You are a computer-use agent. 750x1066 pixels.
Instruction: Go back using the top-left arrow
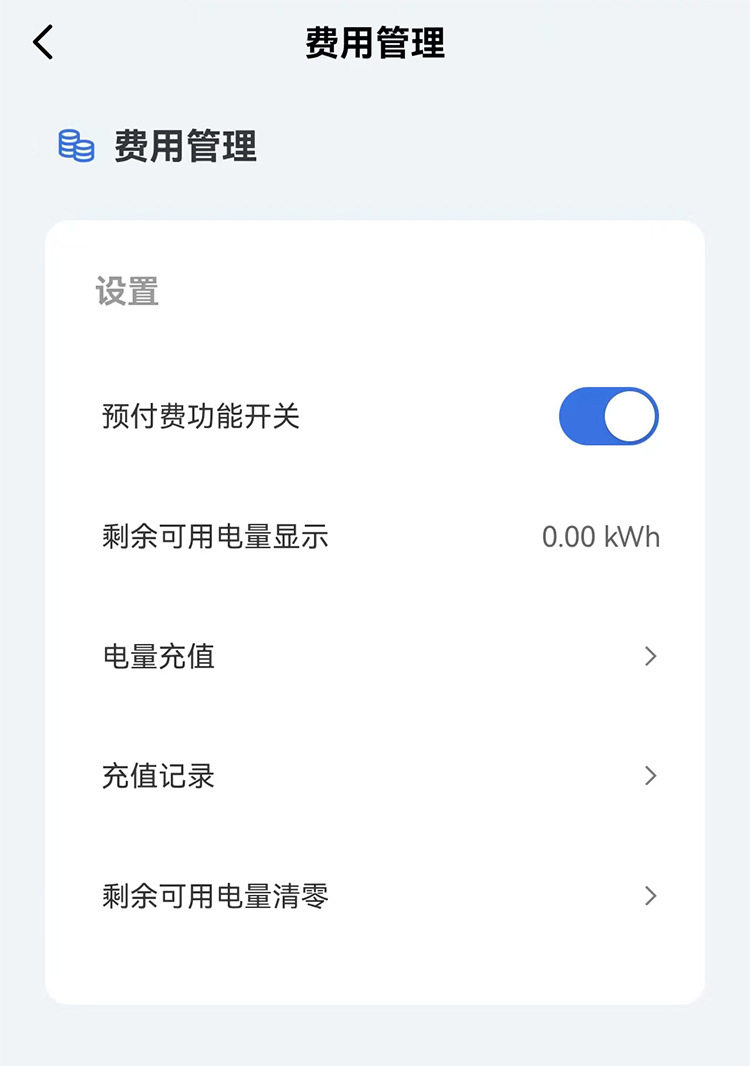pos(43,42)
